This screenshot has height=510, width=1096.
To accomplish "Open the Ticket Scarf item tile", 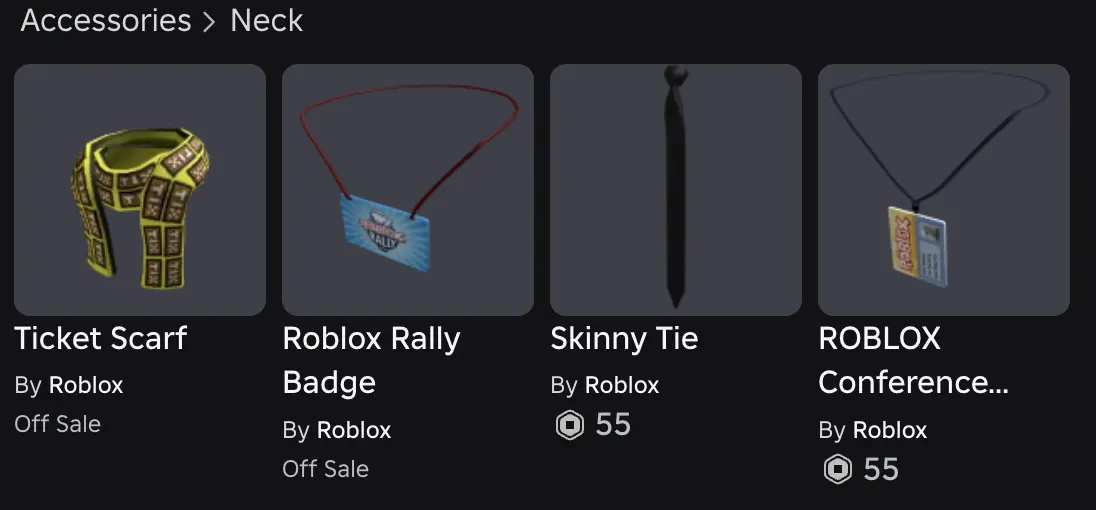I will coord(140,189).
